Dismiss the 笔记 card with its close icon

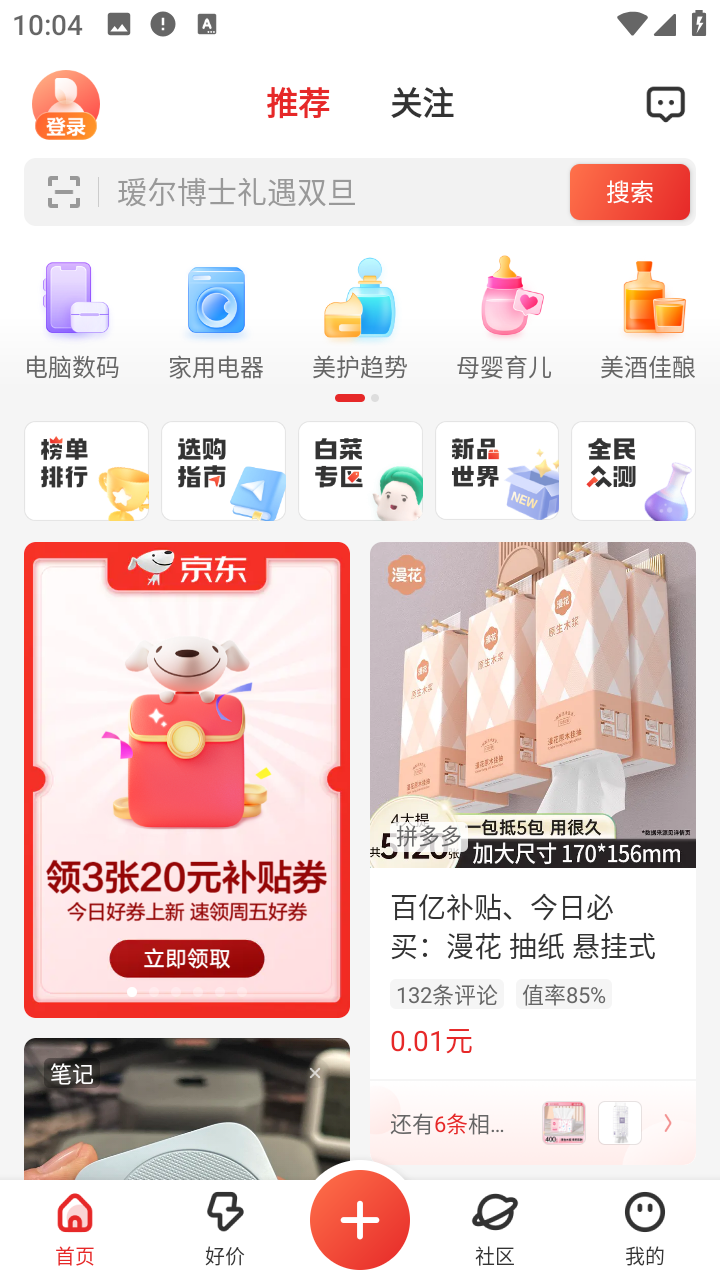pos(315,1073)
